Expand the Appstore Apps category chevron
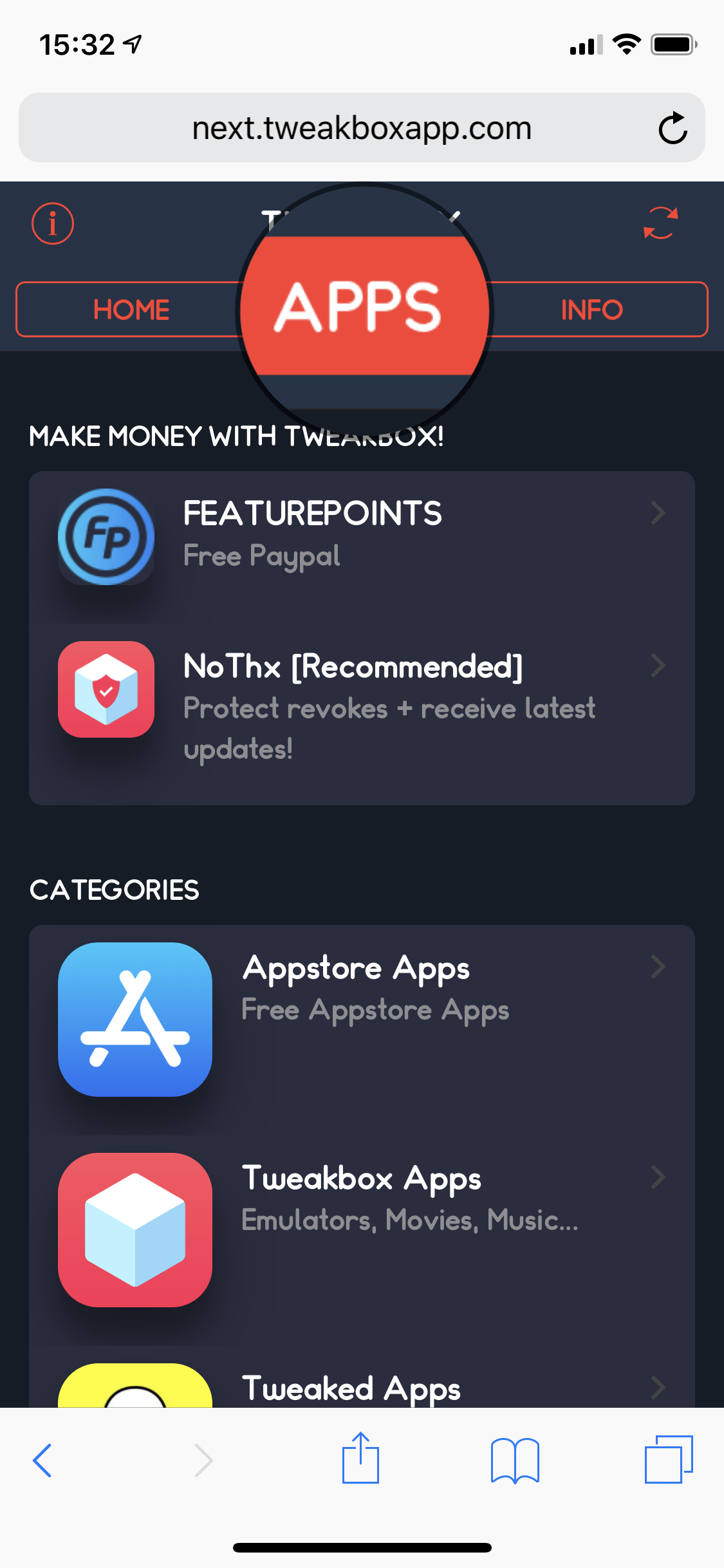 [x=658, y=967]
